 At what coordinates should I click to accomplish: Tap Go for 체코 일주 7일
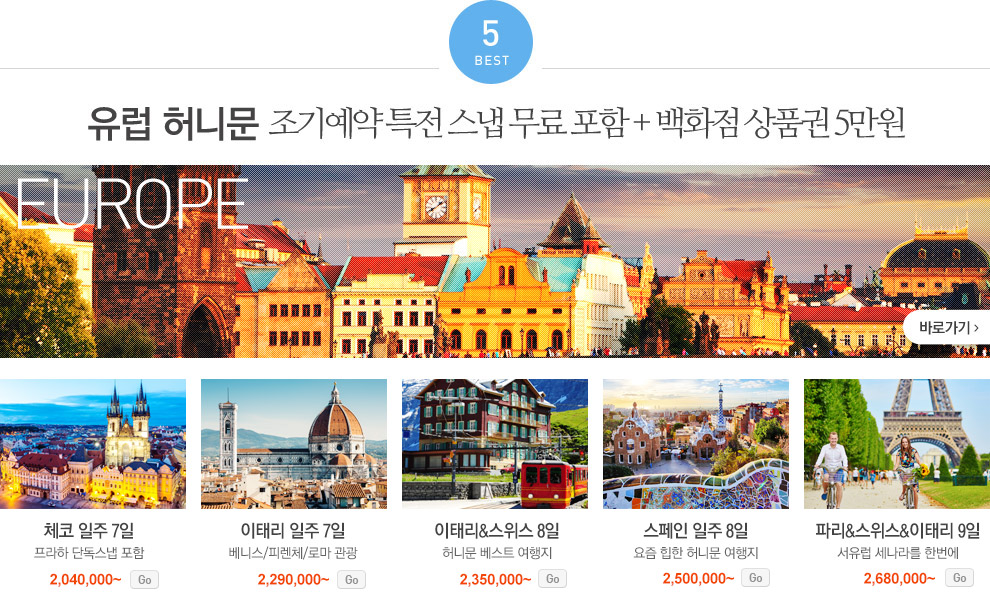click(144, 579)
